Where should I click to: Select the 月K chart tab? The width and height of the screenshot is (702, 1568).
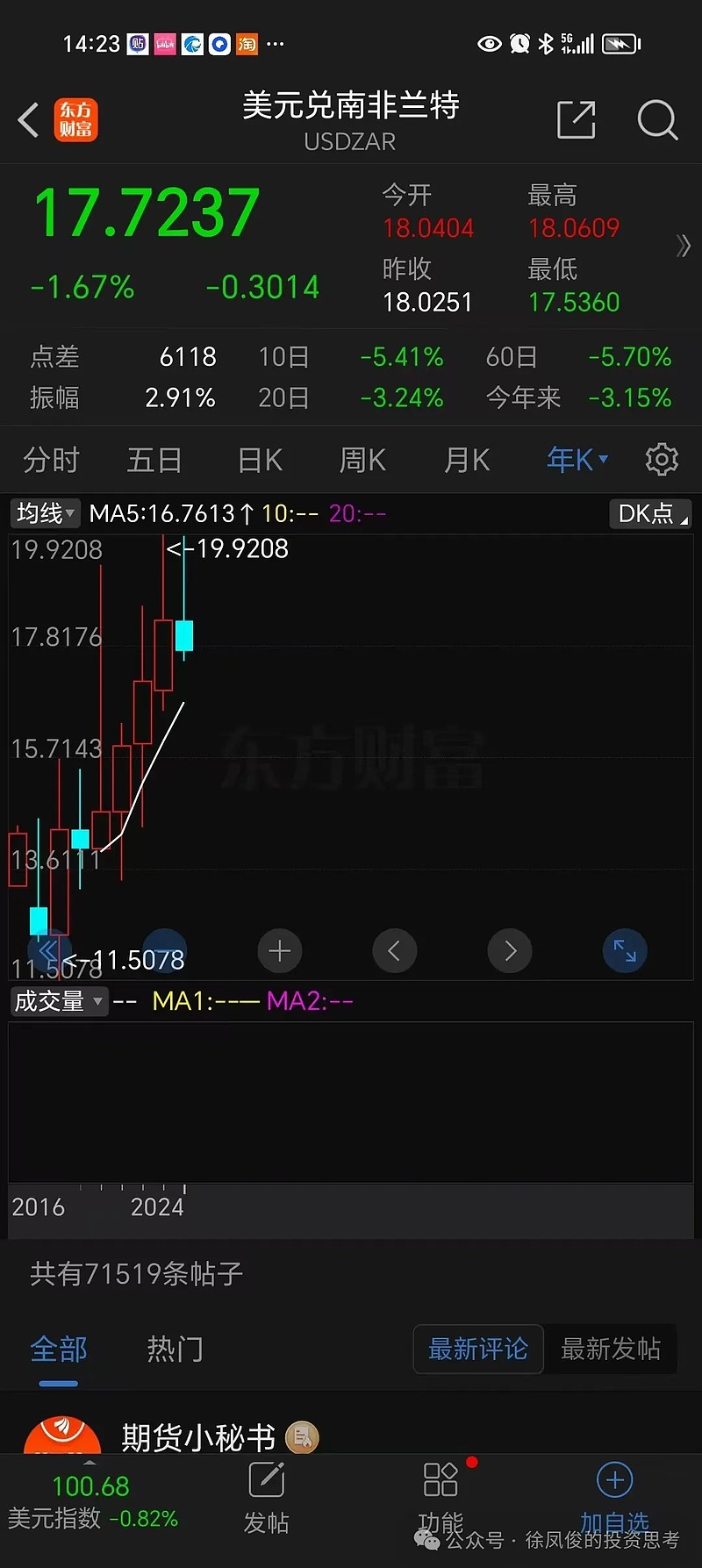pos(467,460)
